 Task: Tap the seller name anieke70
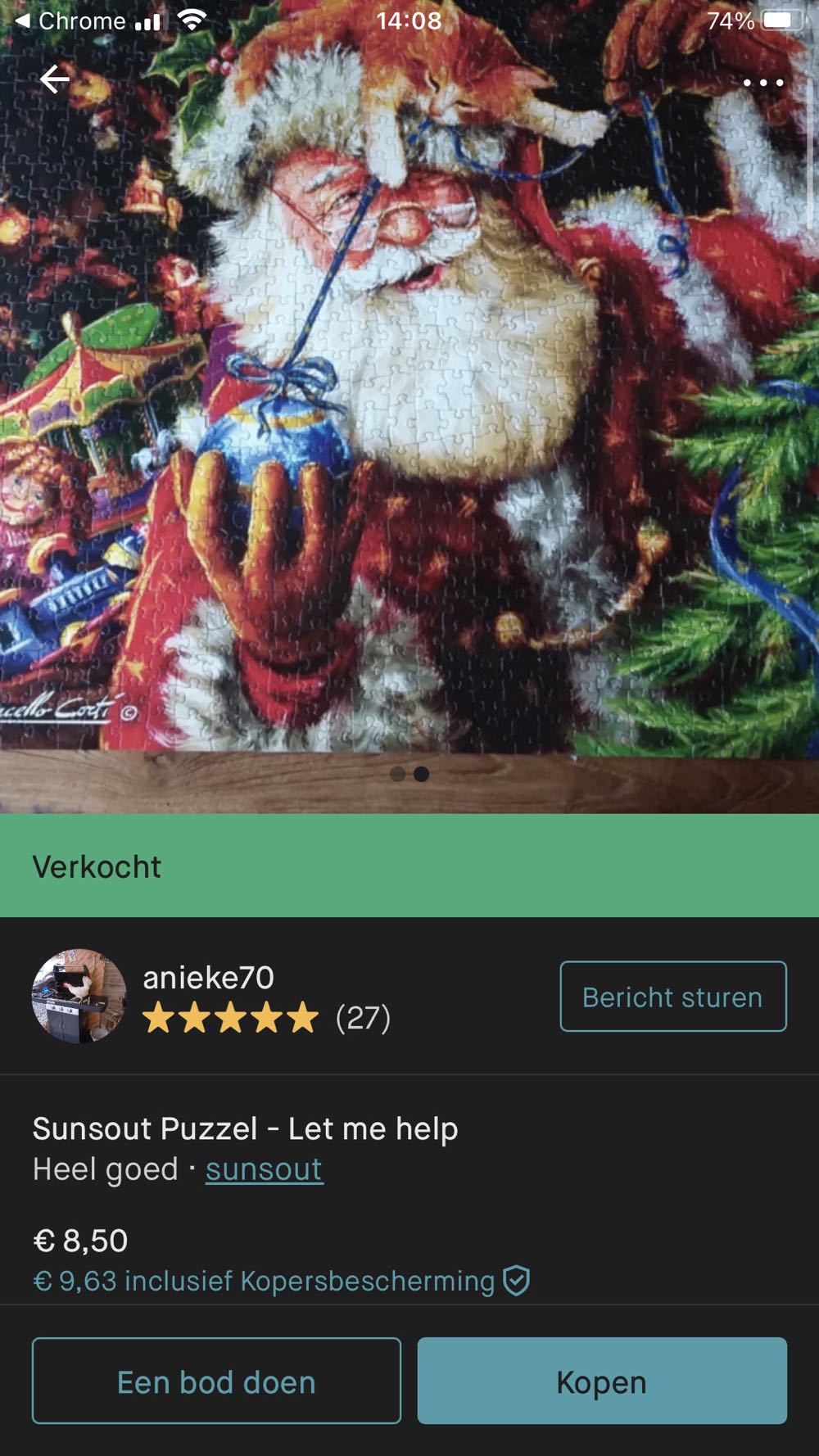[x=210, y=978]
